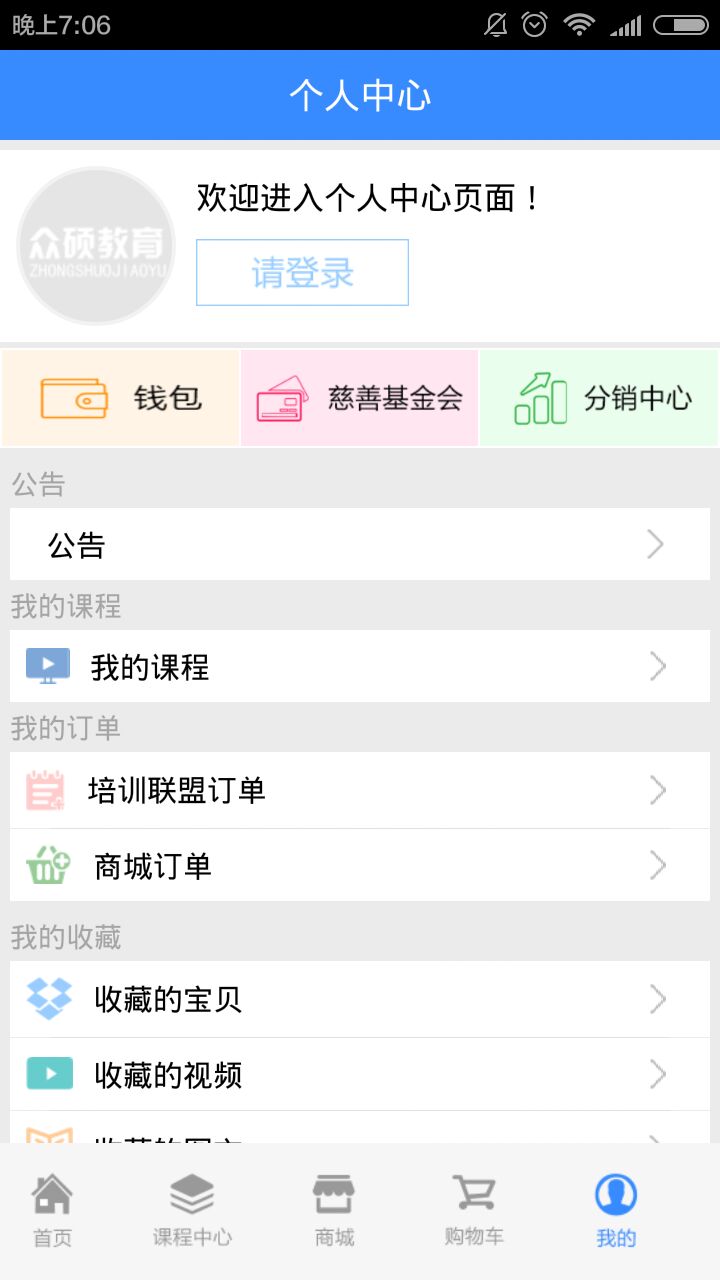Open 商城订单 mall orders

tap(360, 865)
